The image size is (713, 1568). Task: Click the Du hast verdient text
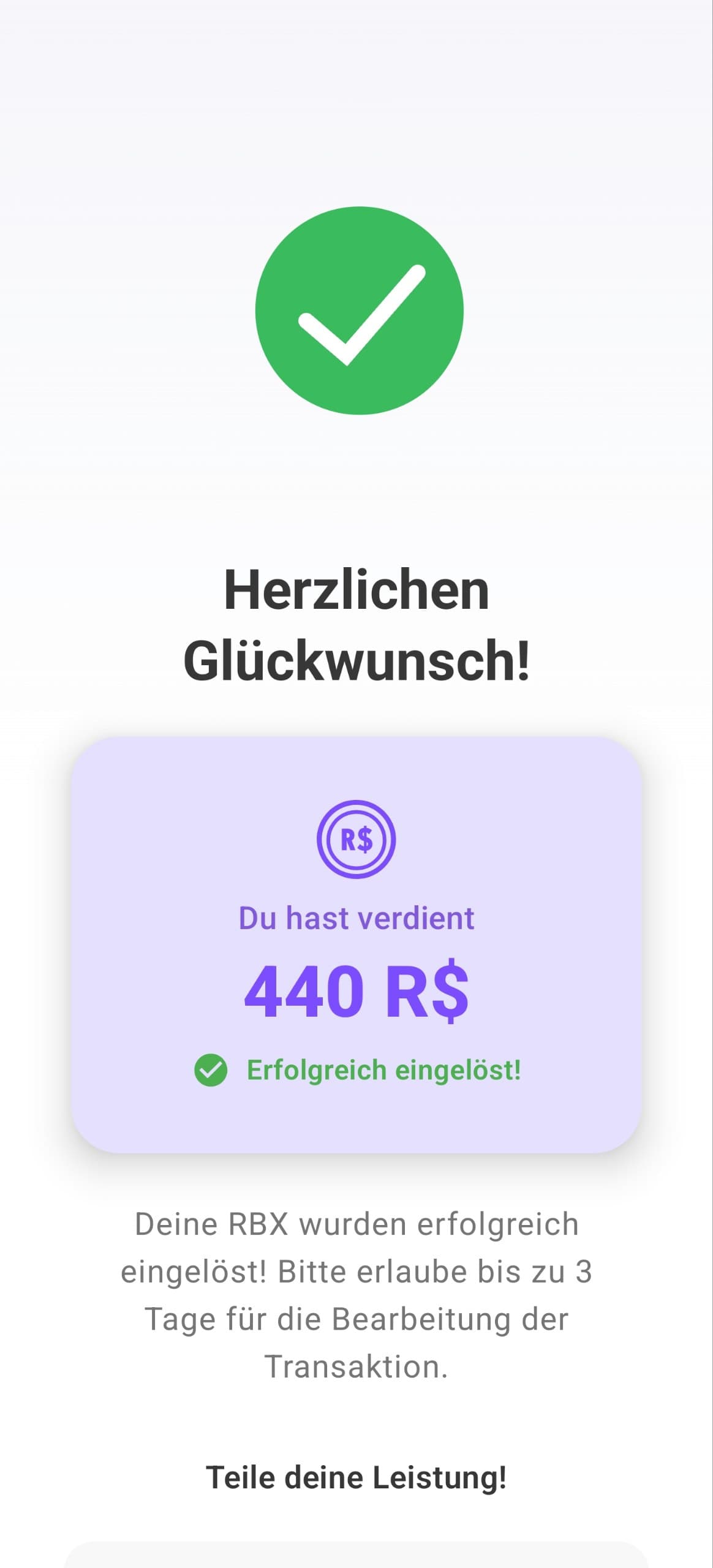358,918
